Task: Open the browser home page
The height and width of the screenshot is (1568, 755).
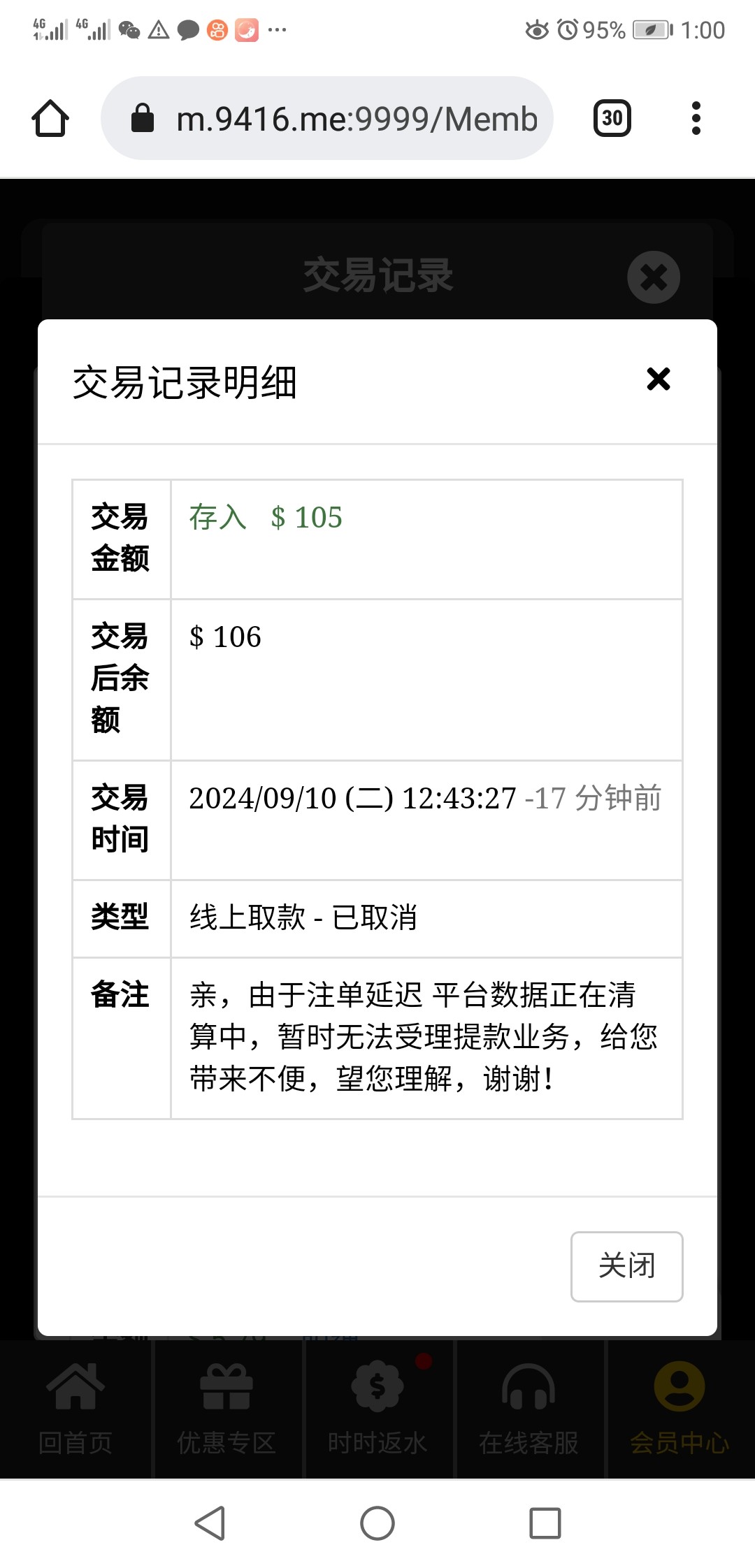Action: coord(50,119)
